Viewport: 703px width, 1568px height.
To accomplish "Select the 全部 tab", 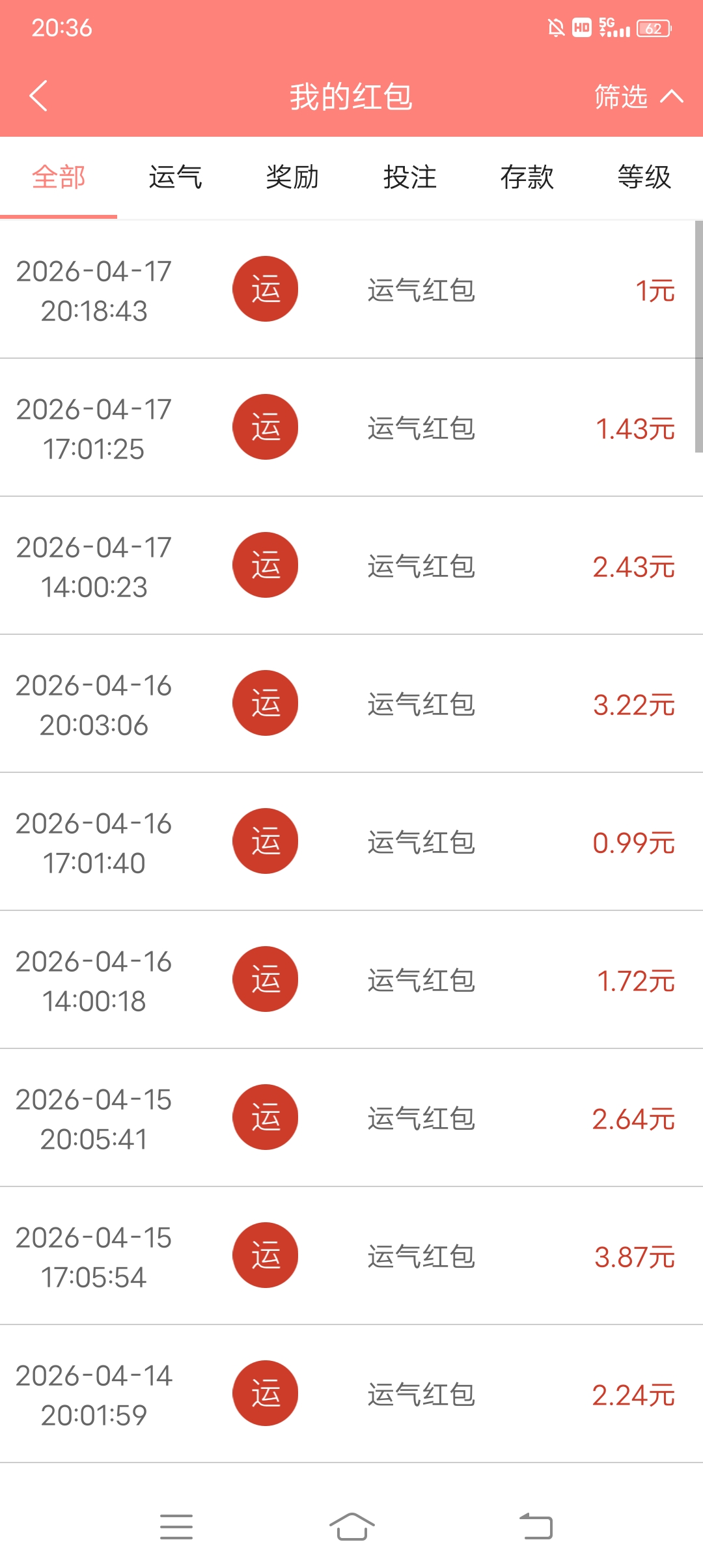I will (59, 177).
